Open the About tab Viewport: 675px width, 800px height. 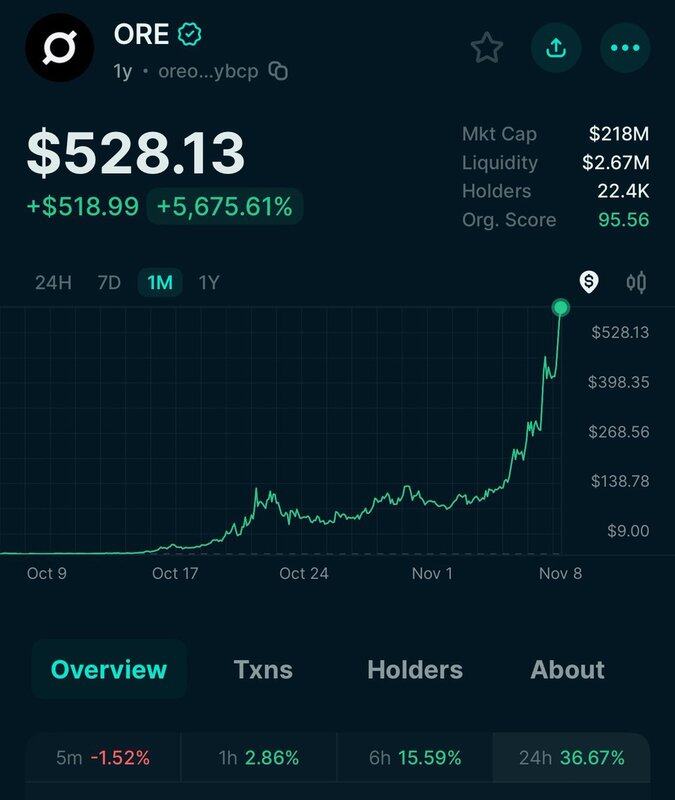tap(567, 669)
